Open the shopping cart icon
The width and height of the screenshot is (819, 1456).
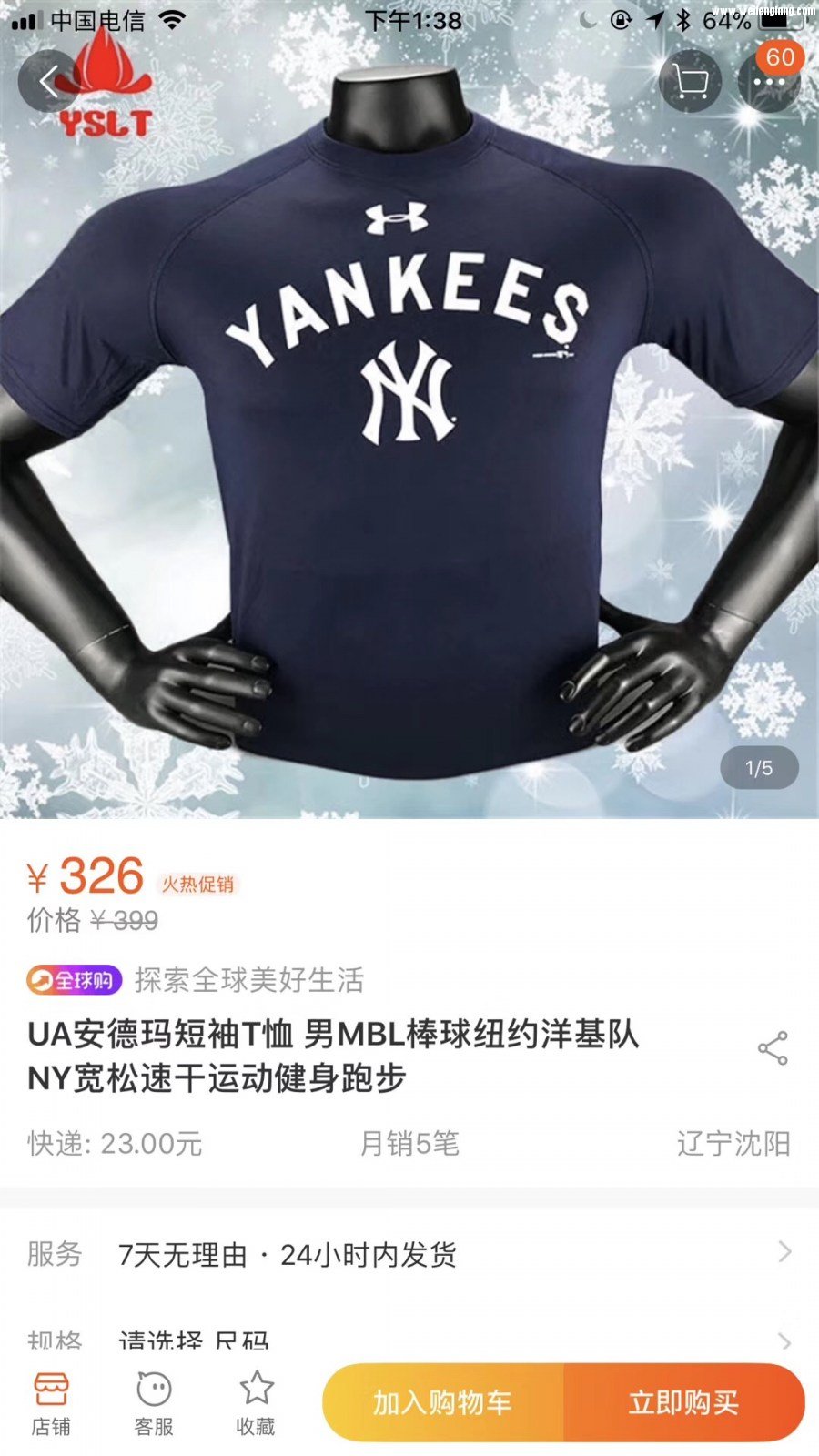tap(691, 82)
